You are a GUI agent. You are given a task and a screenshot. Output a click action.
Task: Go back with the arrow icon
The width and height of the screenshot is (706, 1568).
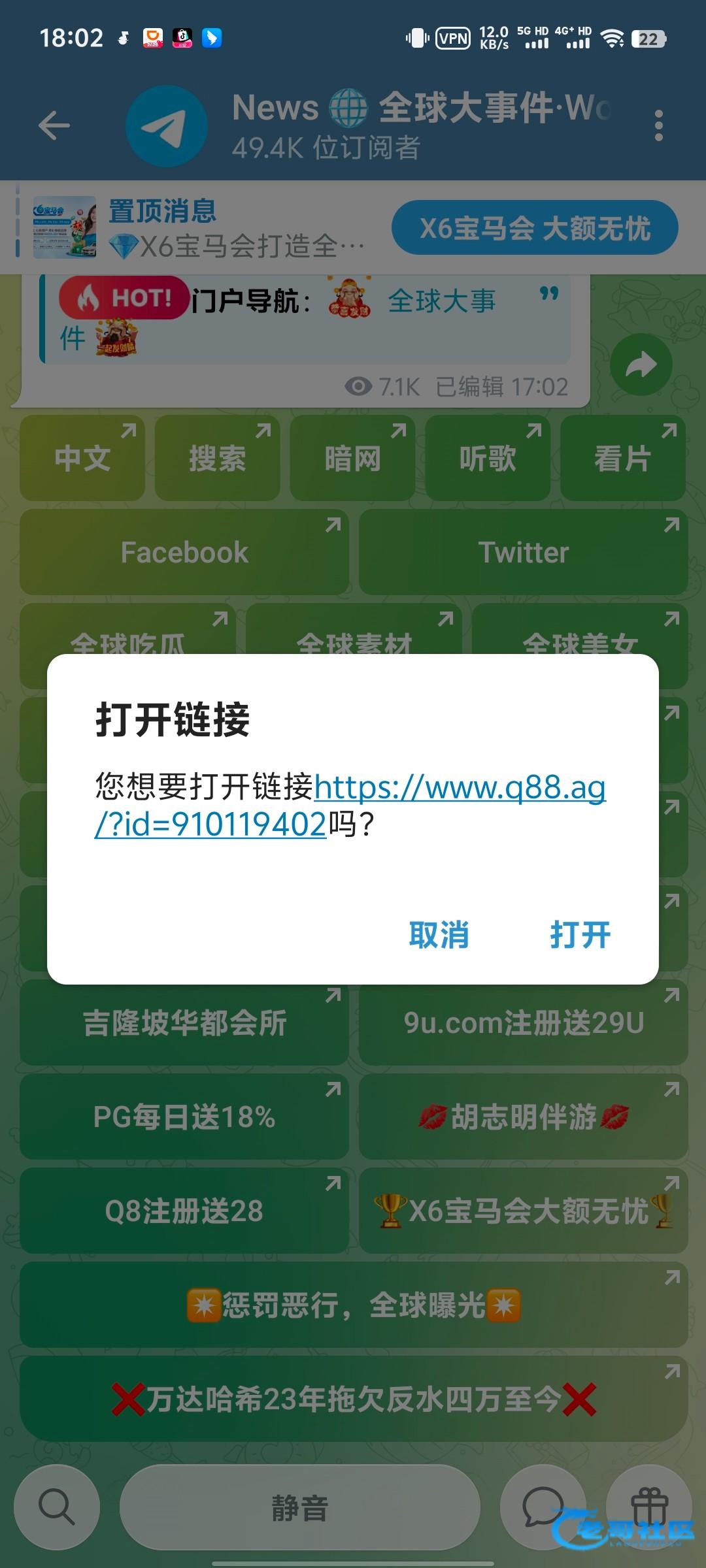[54, 125]
